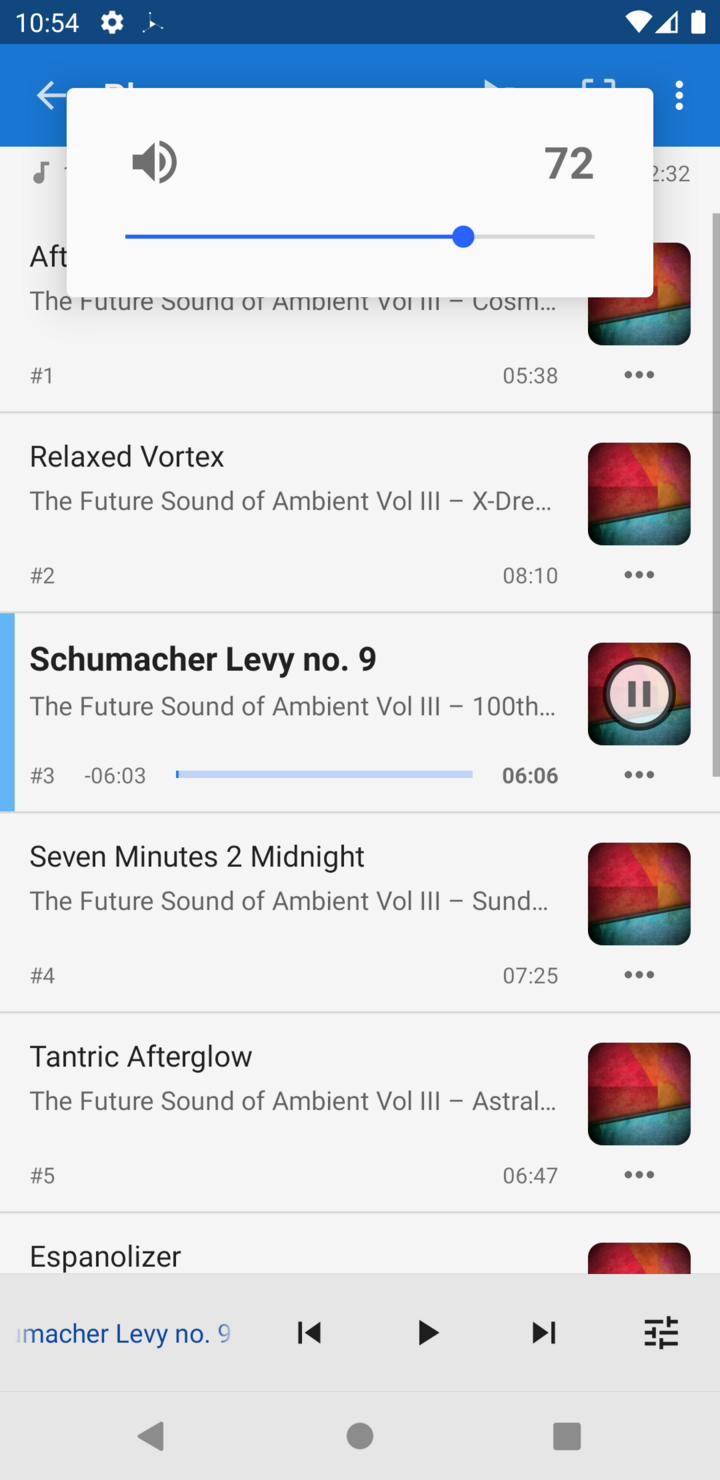The image size is (720, 1480).
Task: Skip to previous track
Action: click(x=309, y=1332)
